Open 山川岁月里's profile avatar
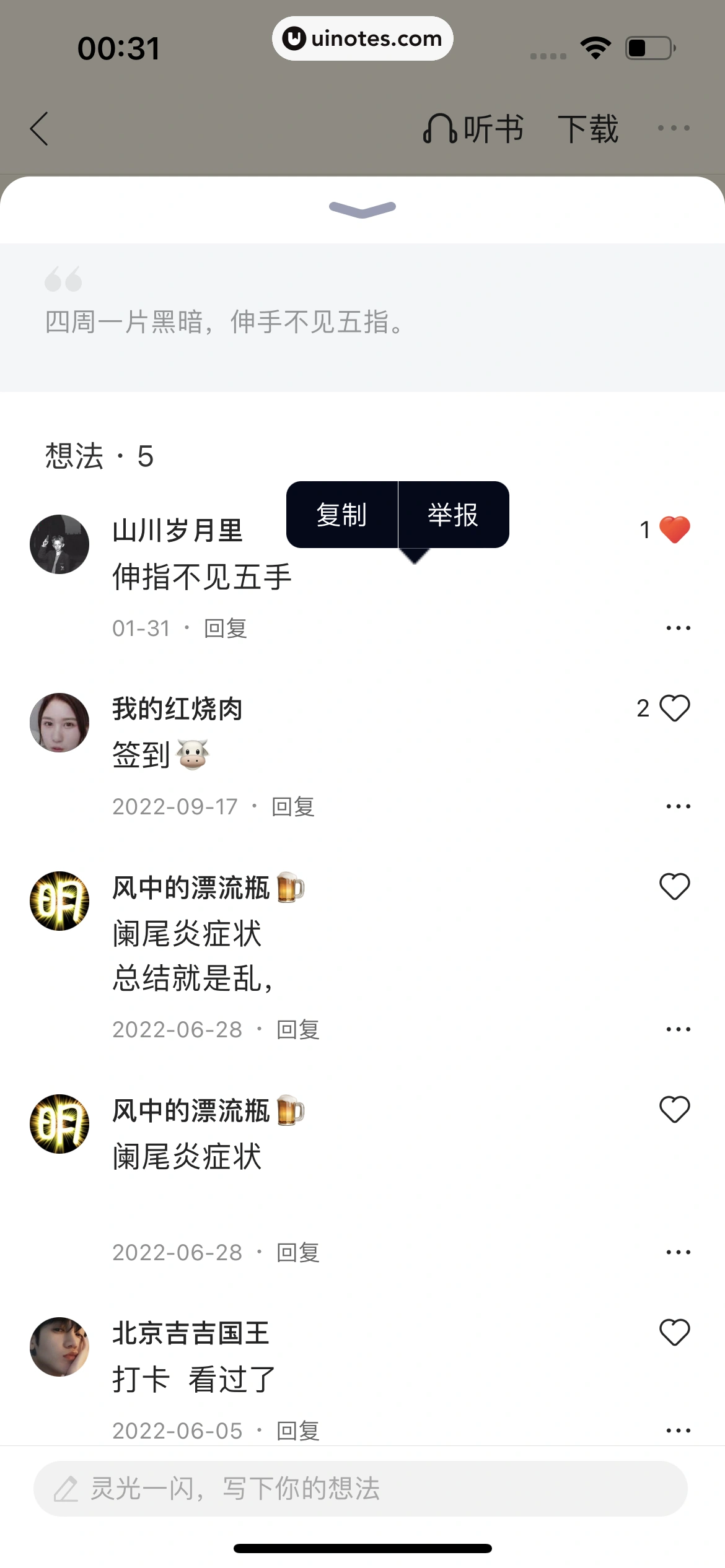This screenshot has height=1568, width=725. (59, 544)
